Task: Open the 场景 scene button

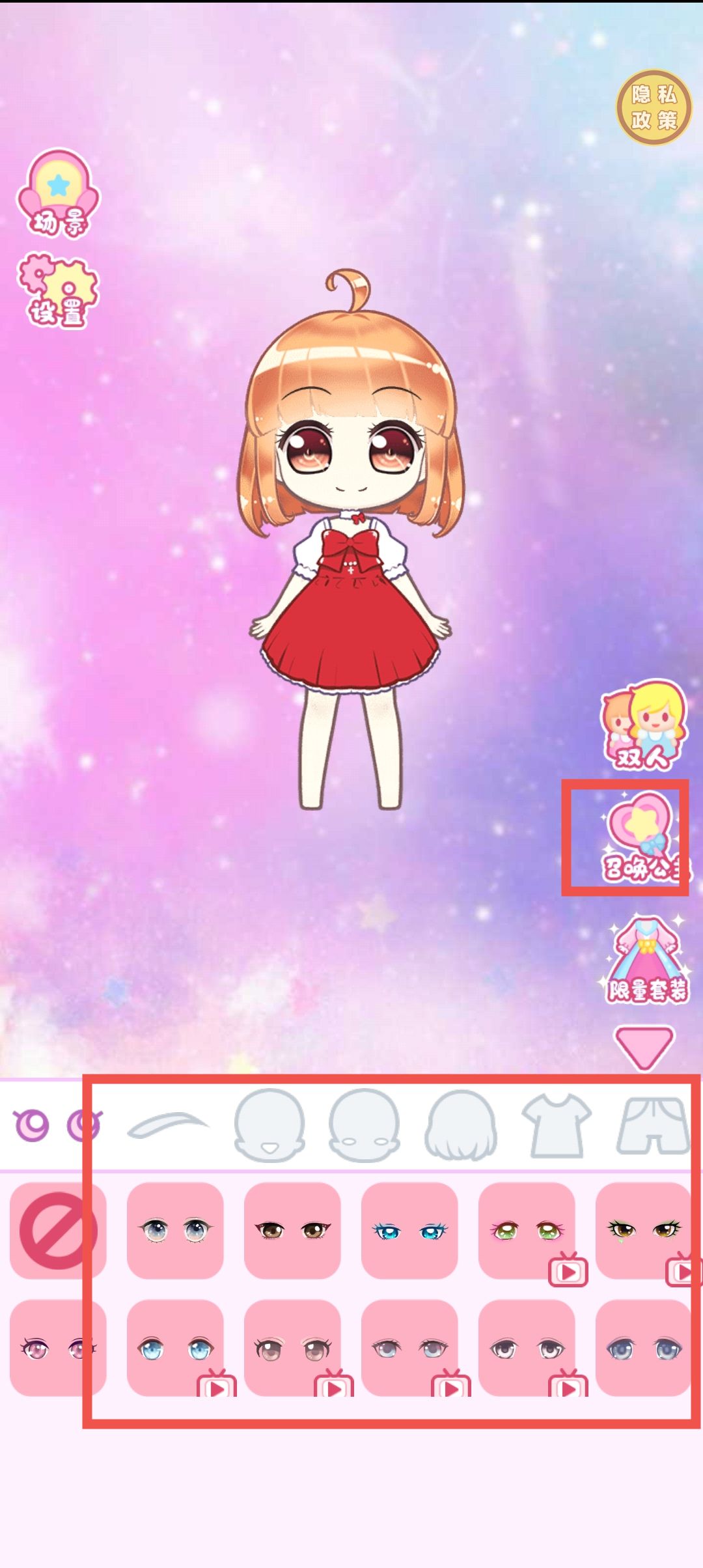Action: (x=59, y=193)
